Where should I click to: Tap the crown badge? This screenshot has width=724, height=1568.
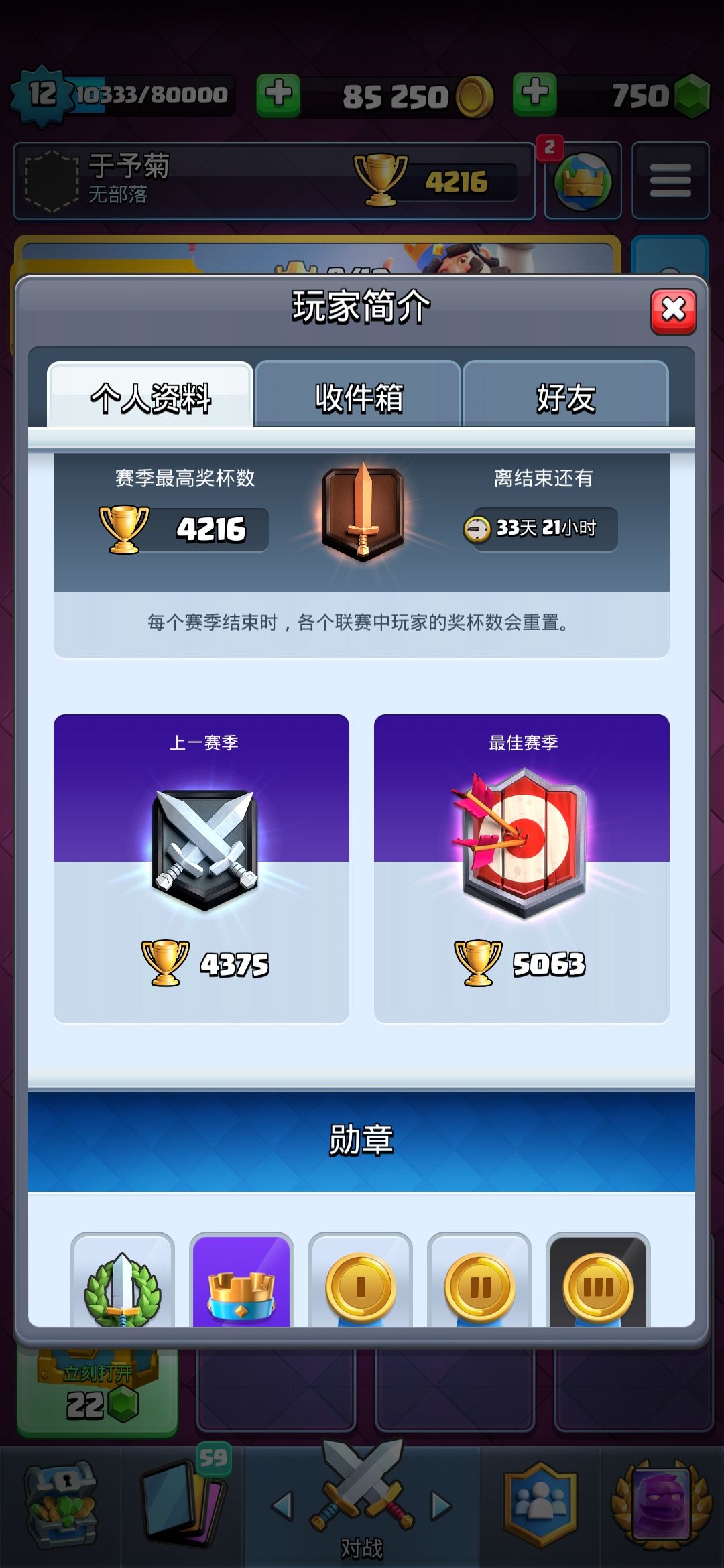(241, 1280)
